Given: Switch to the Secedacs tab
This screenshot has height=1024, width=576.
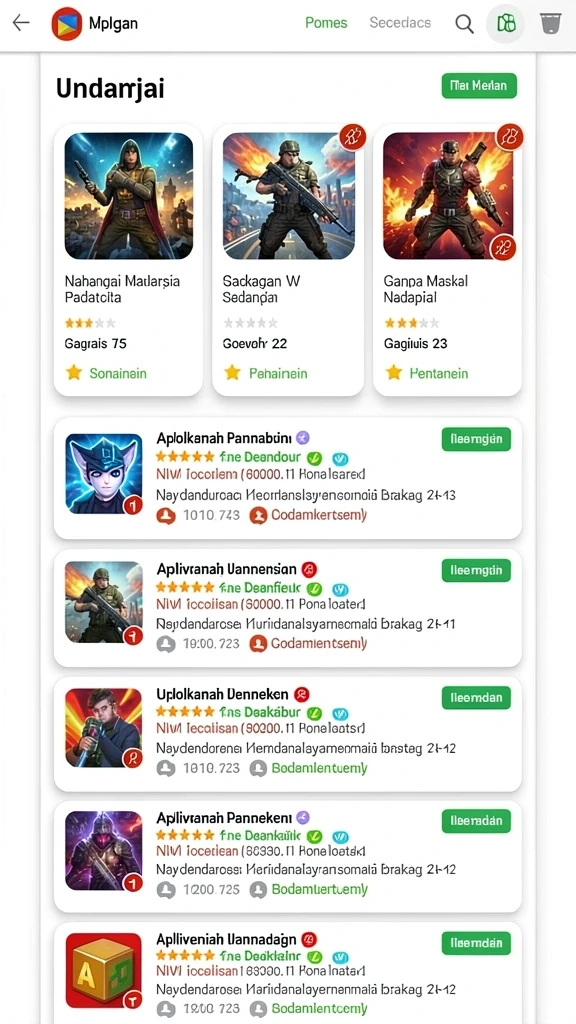Looking at the screenshot, I should (x=400, y=23).
